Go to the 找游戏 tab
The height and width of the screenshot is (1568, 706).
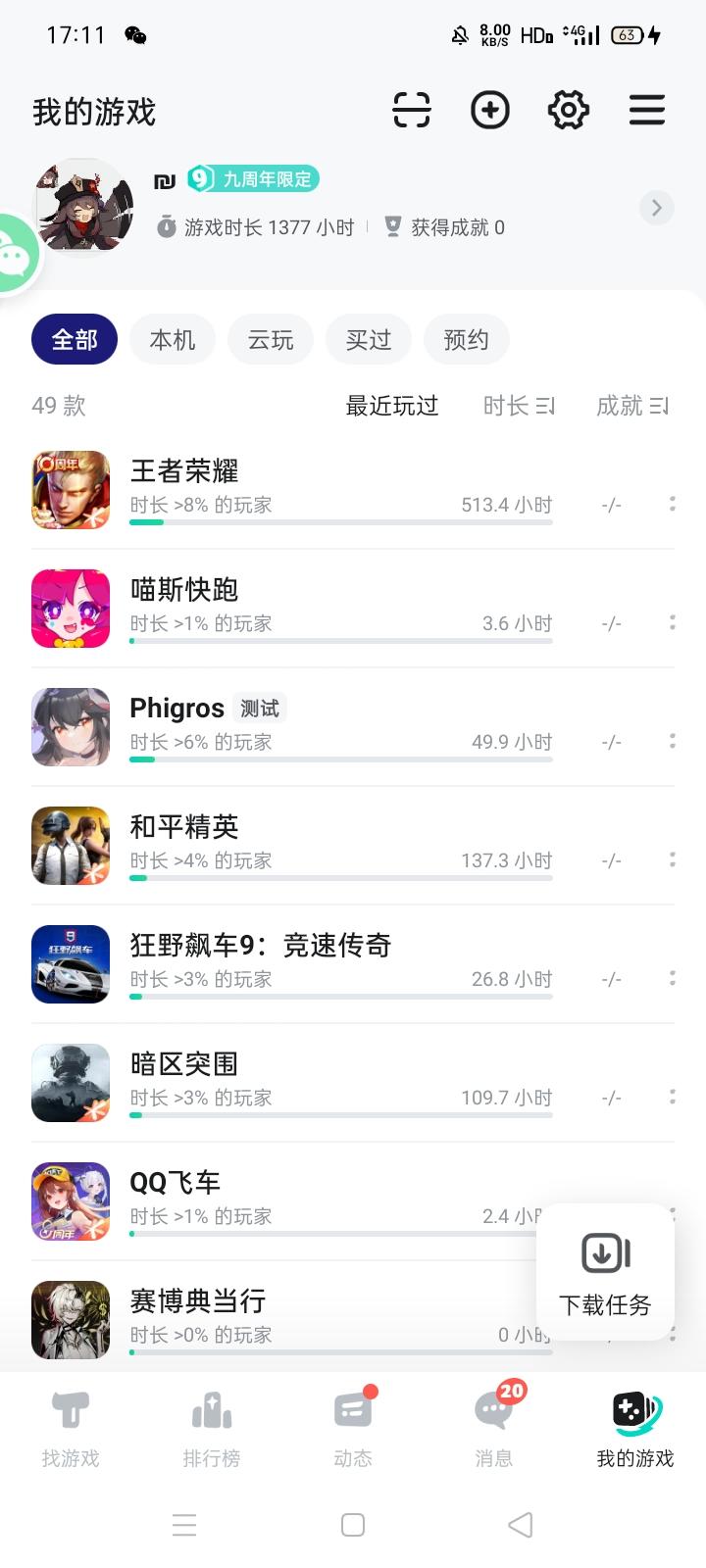71,1429
